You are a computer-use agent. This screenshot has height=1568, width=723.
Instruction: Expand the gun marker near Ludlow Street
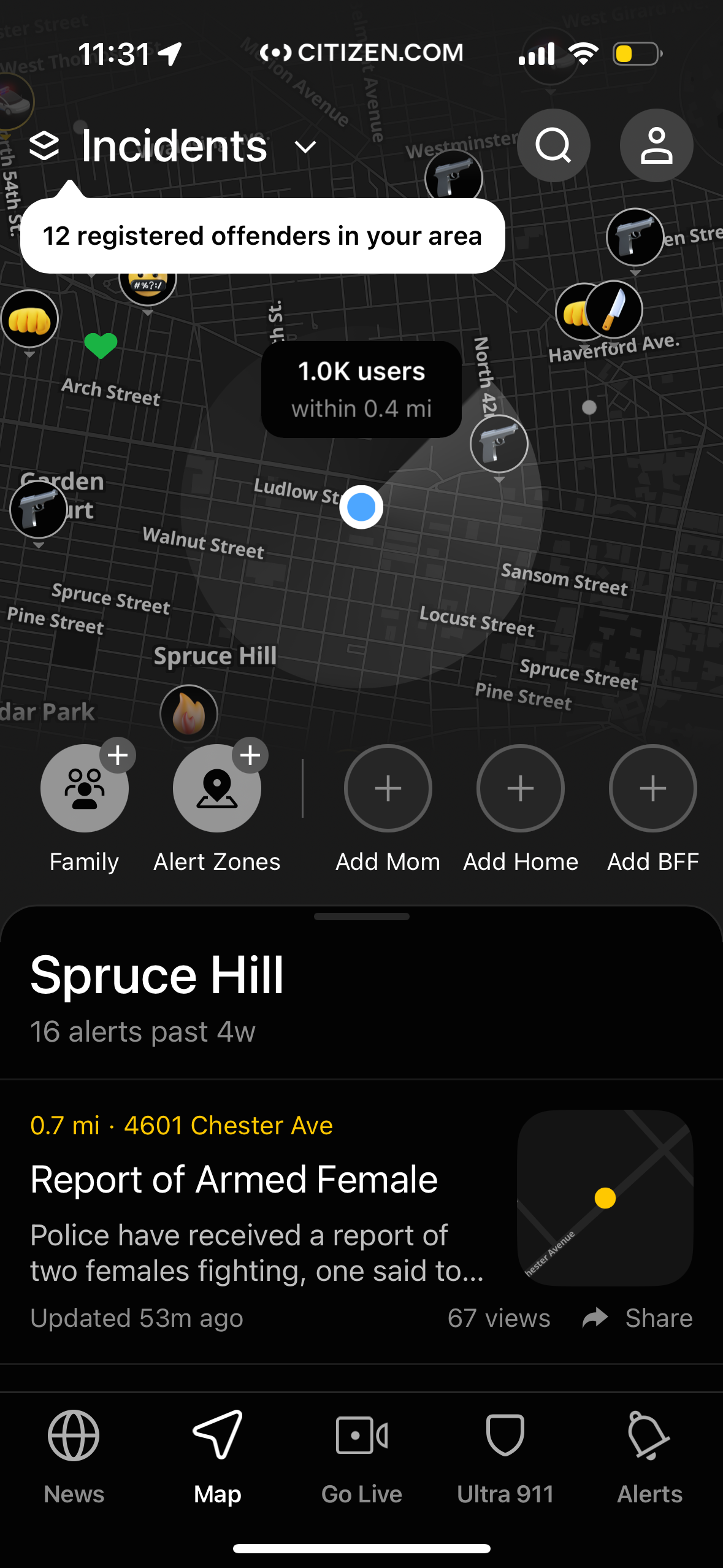(x=499, y=444)
